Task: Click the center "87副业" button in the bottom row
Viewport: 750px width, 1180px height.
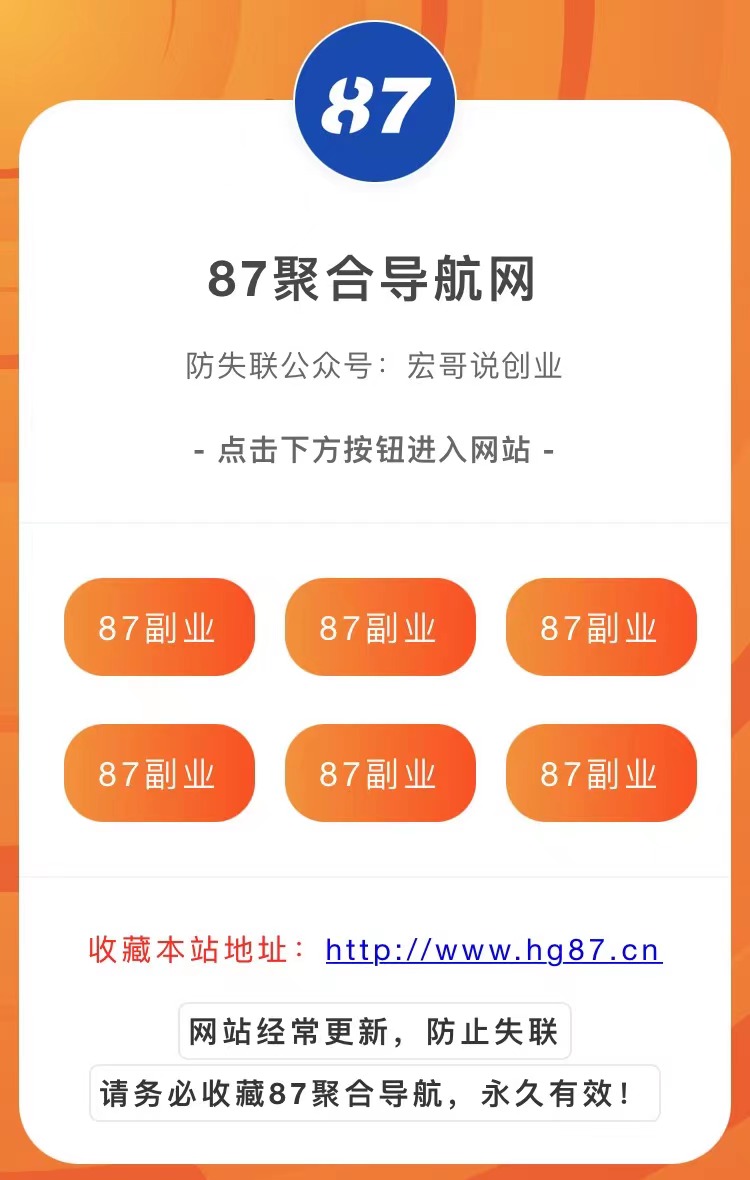Action: [x=380, y=773]
